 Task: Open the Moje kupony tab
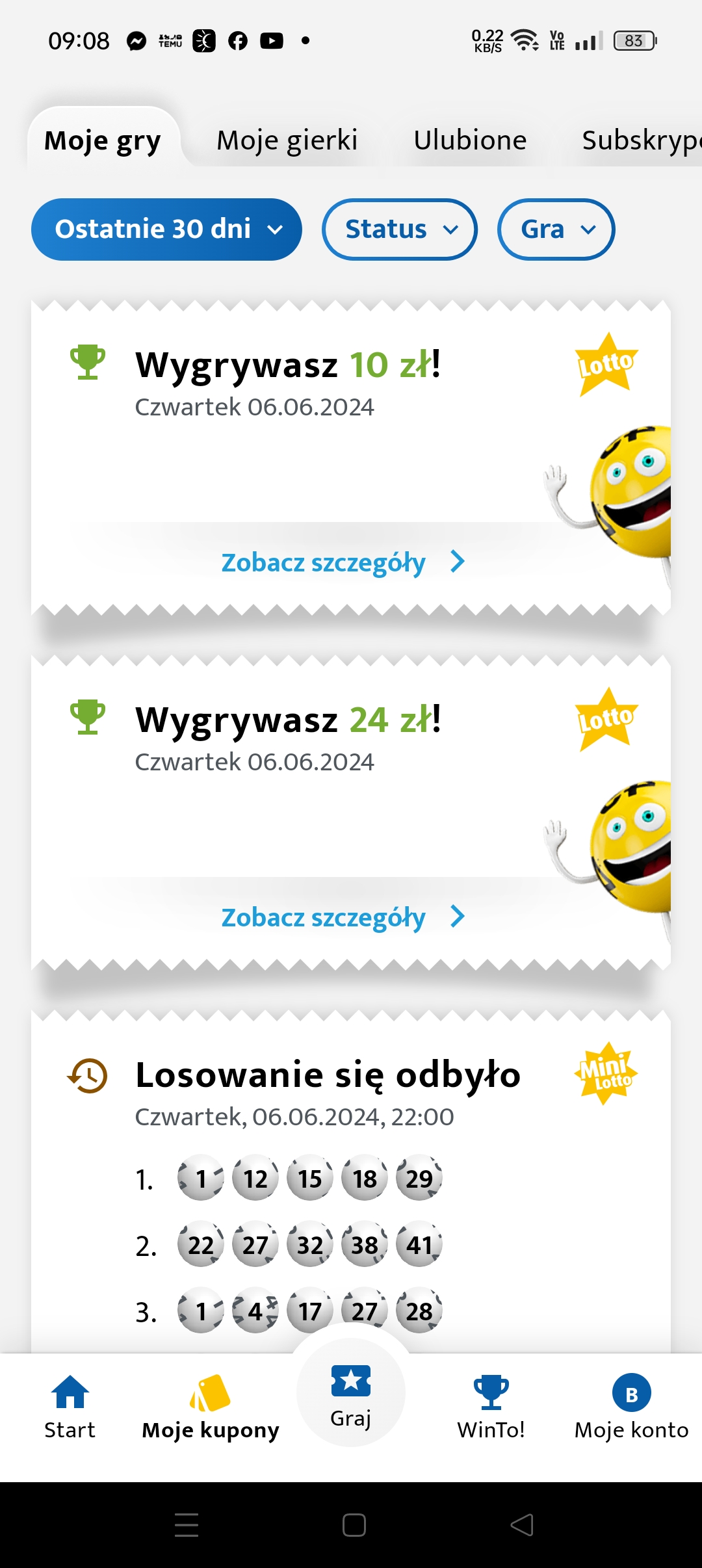(211, 1407)
